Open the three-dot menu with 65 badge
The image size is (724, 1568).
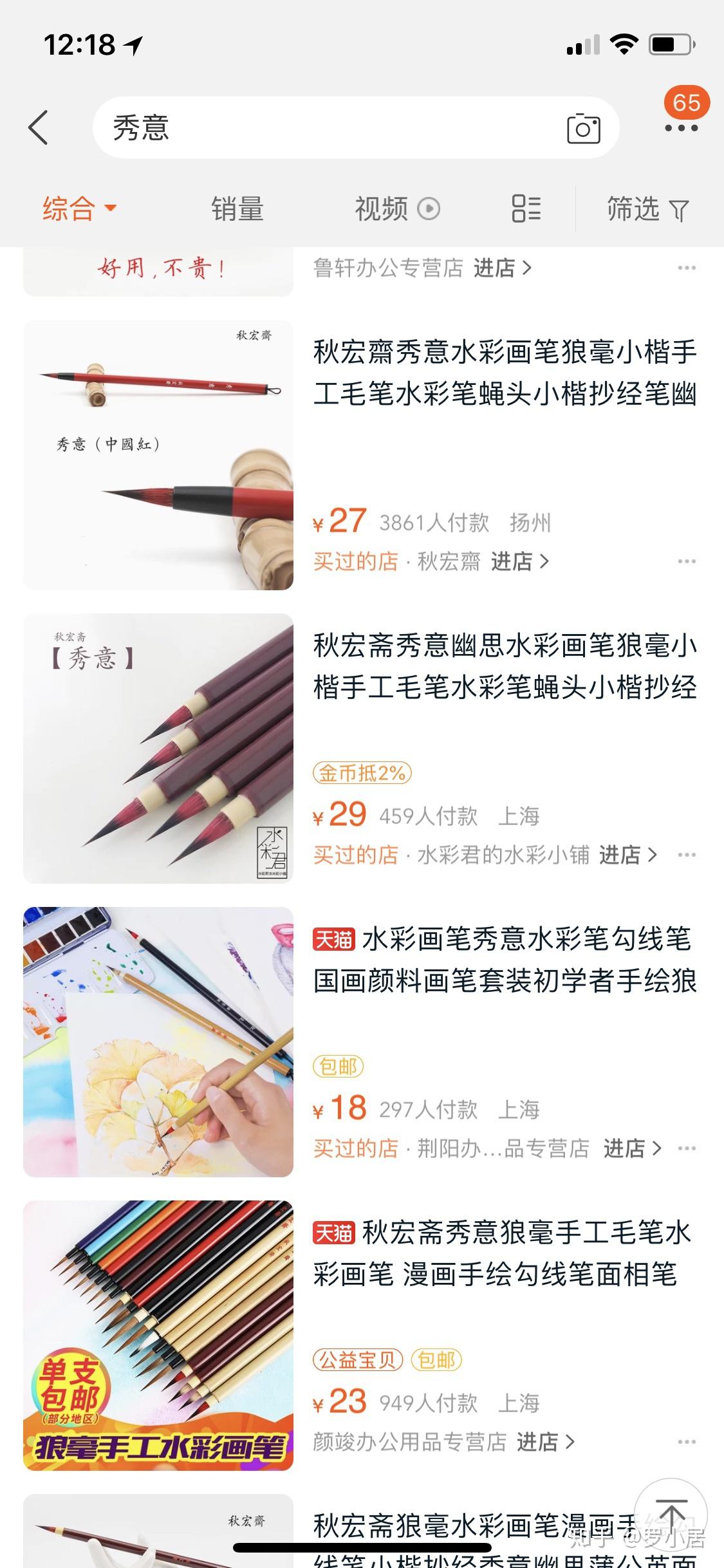click(x=682, y=127)
